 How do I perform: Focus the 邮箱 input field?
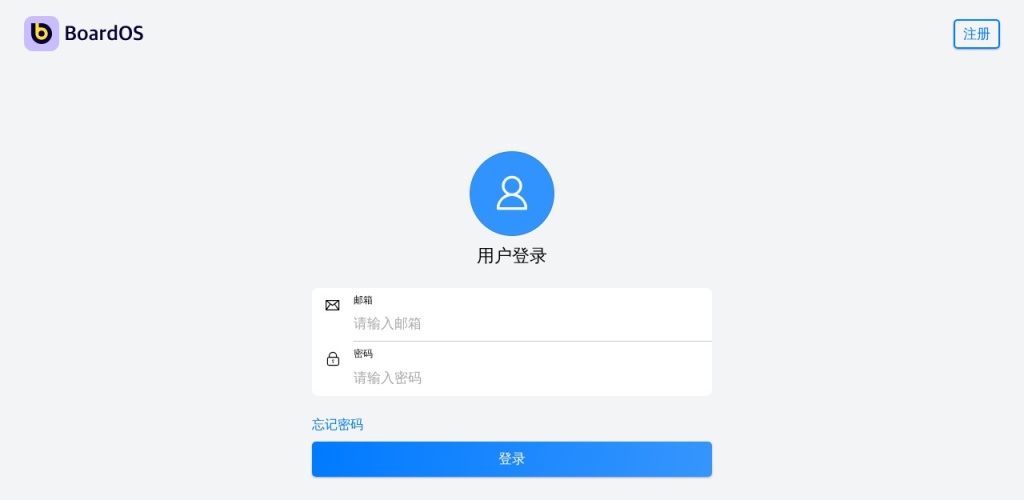(x=530, y=323)
